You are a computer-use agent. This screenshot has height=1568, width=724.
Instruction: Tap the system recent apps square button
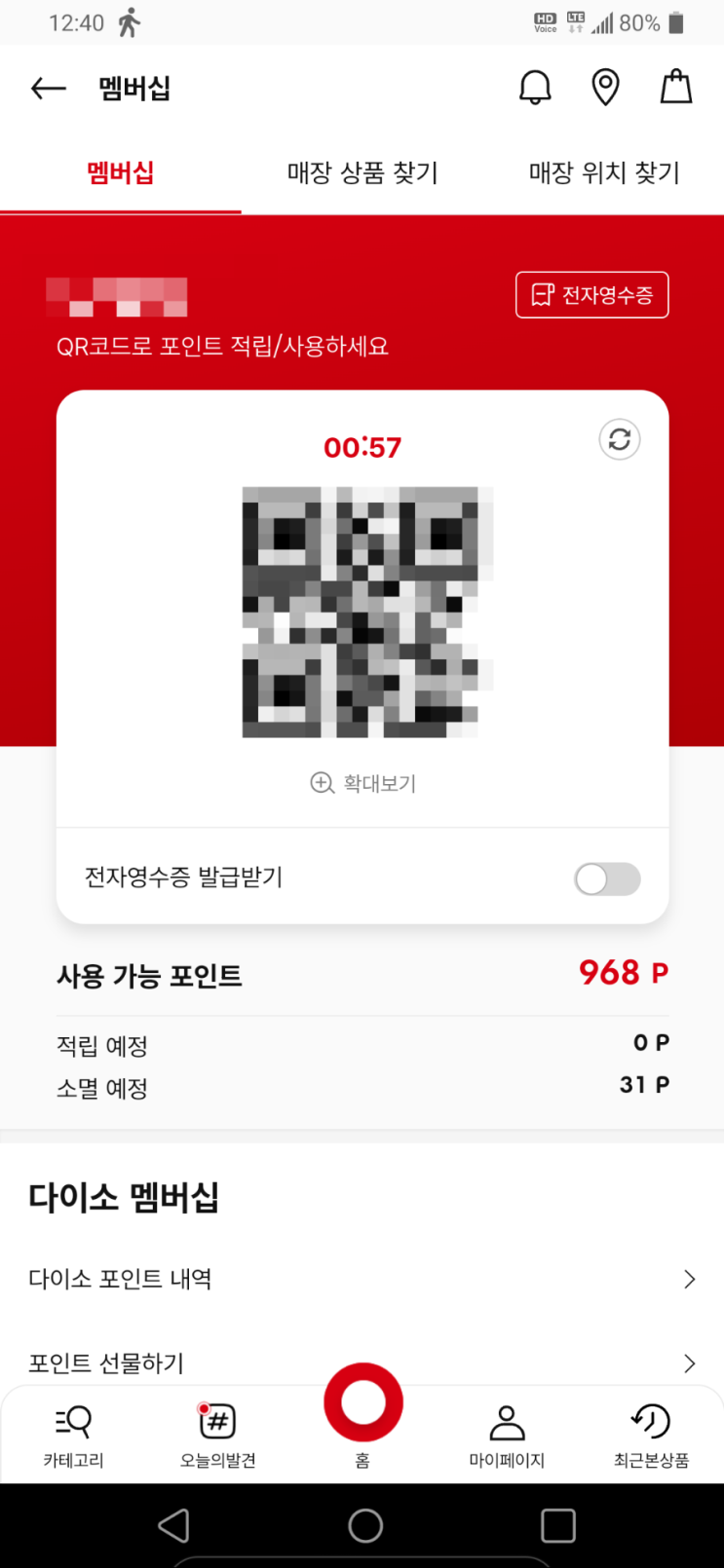(557, 1525)
